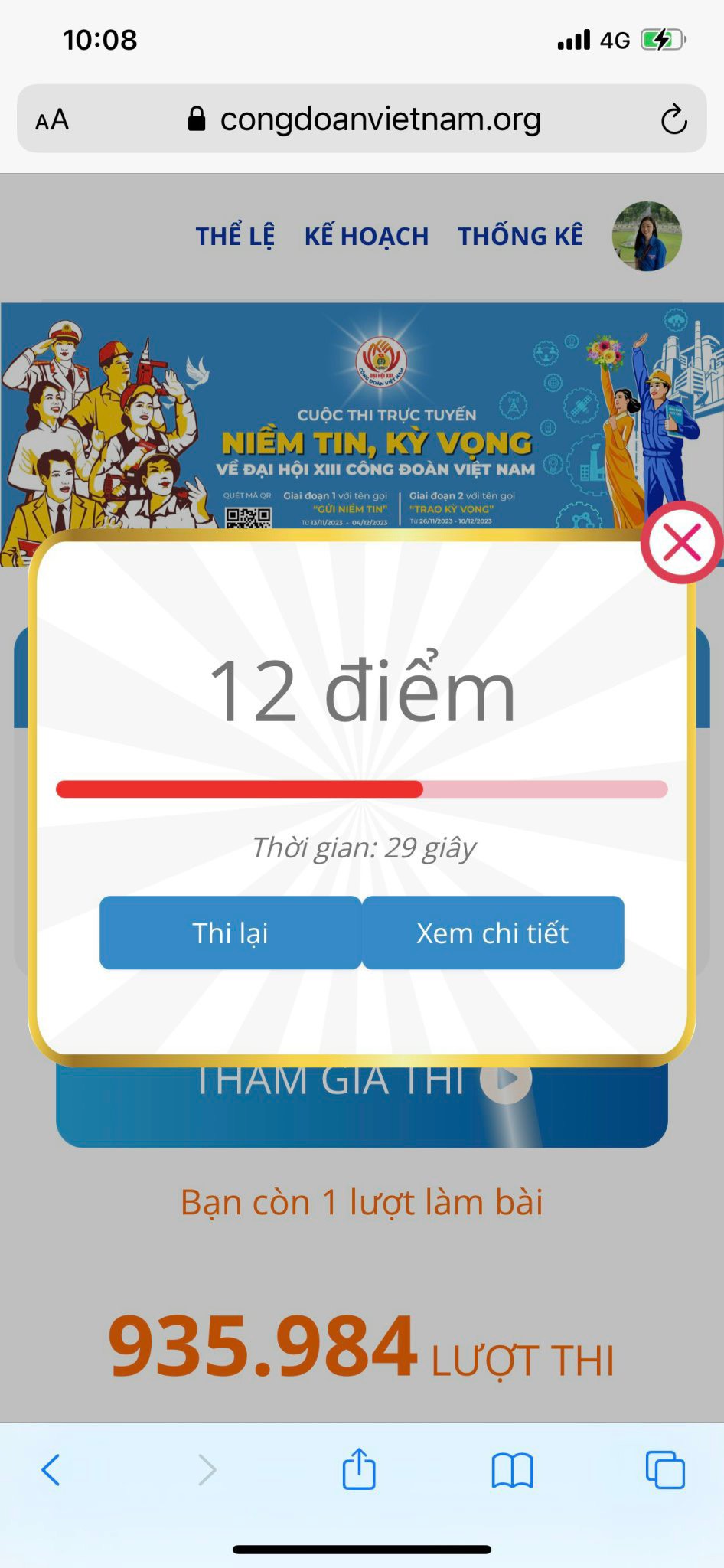Viewport: 724px width, 1568px height.
Task: Open the user profile avatar
Action: coord(647,236)
